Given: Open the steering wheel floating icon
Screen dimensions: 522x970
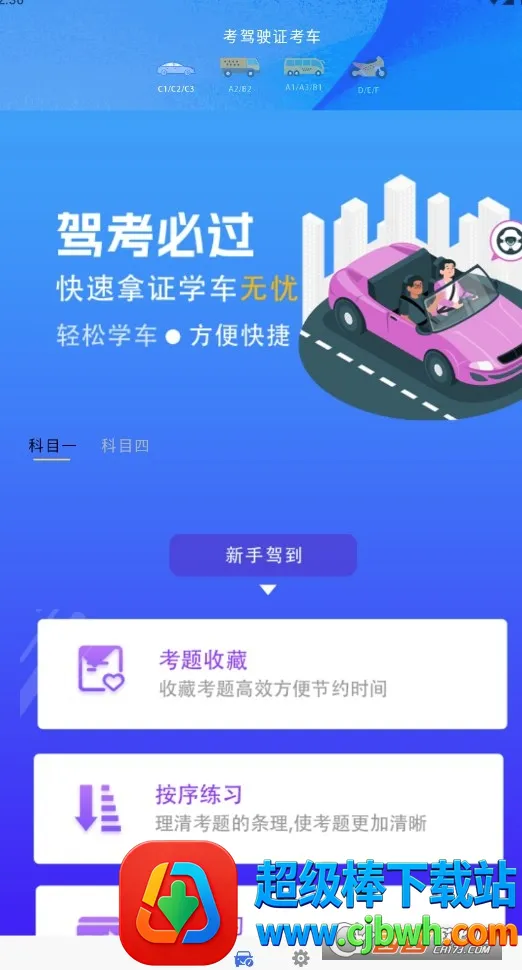Looking at the screenshot, I should click(507, 240).
